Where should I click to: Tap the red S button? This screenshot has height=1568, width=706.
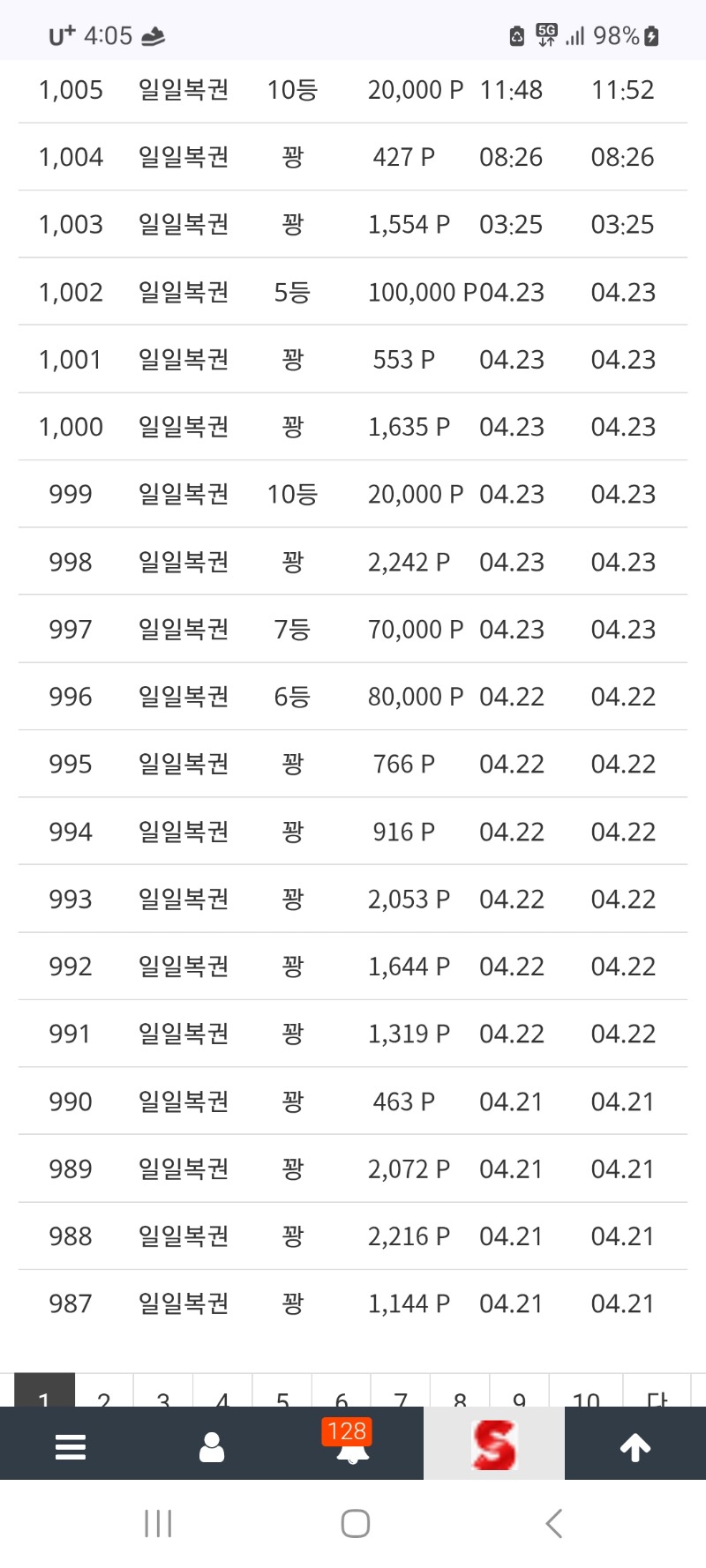coord(494,1445)
